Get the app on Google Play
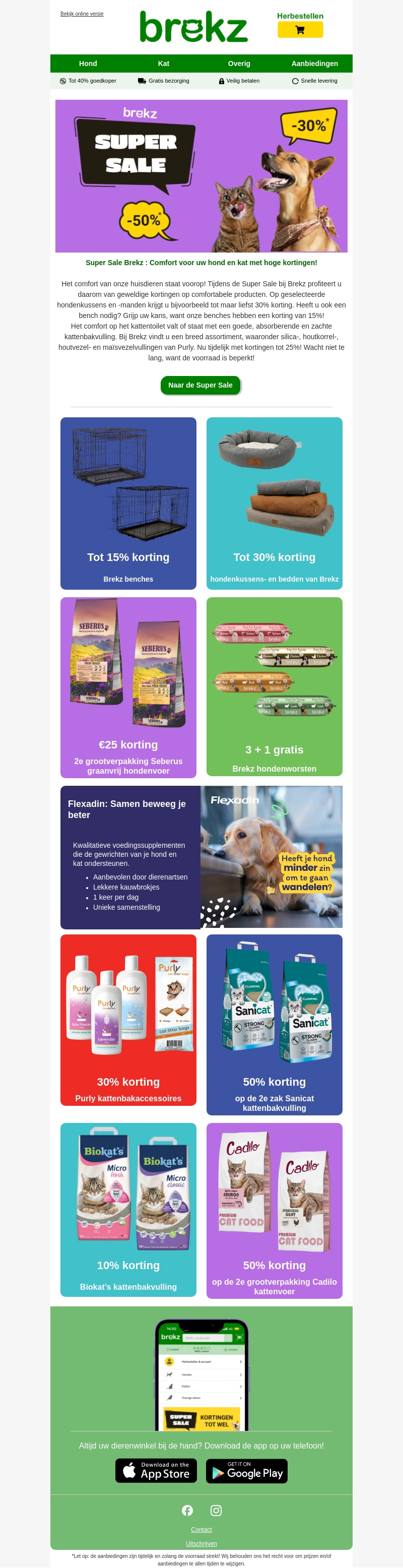The image size is (403, 1568). click(x=246, y=1471)
